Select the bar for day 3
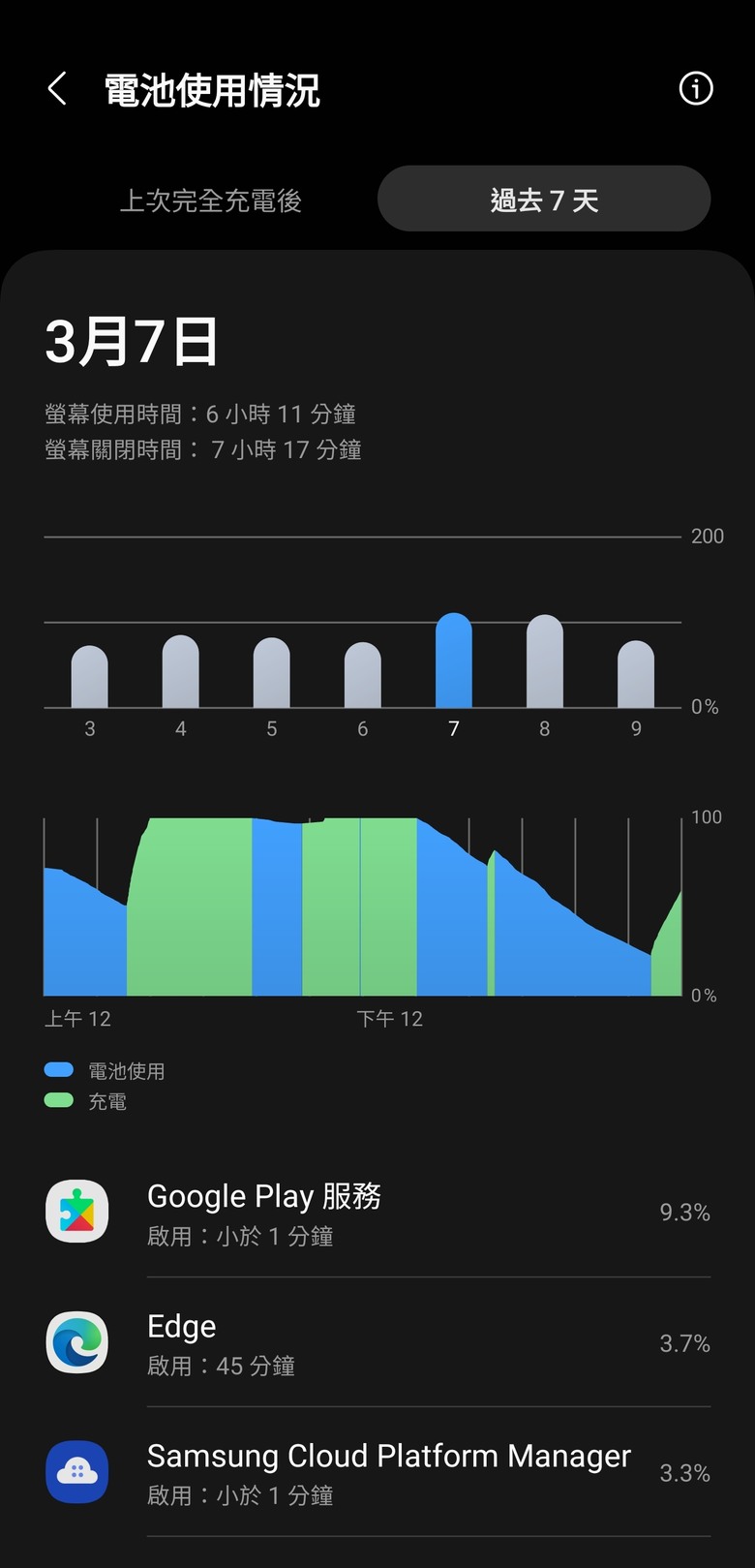 coord(90,677)
